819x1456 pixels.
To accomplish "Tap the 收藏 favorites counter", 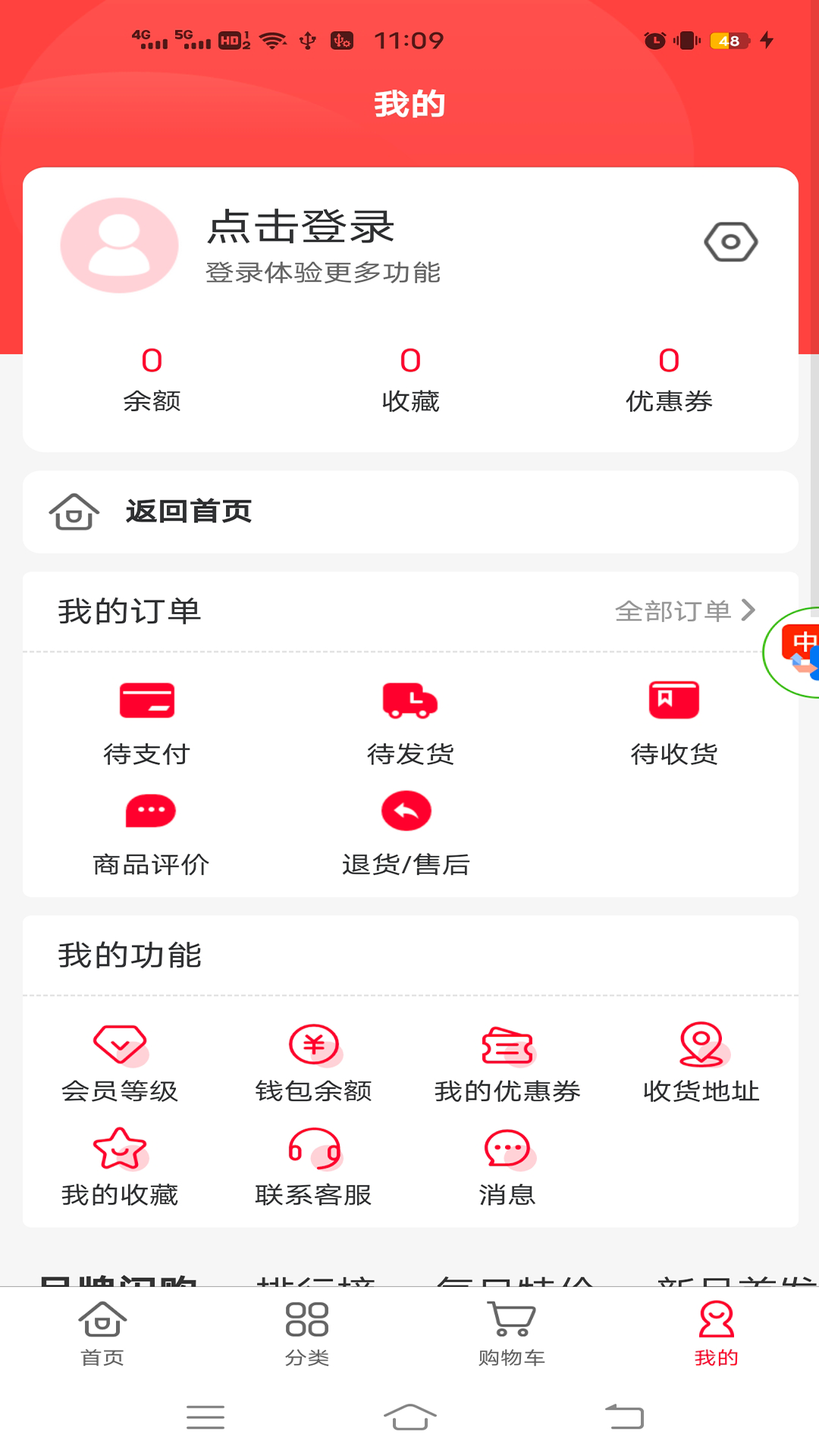I will point(409,379).
